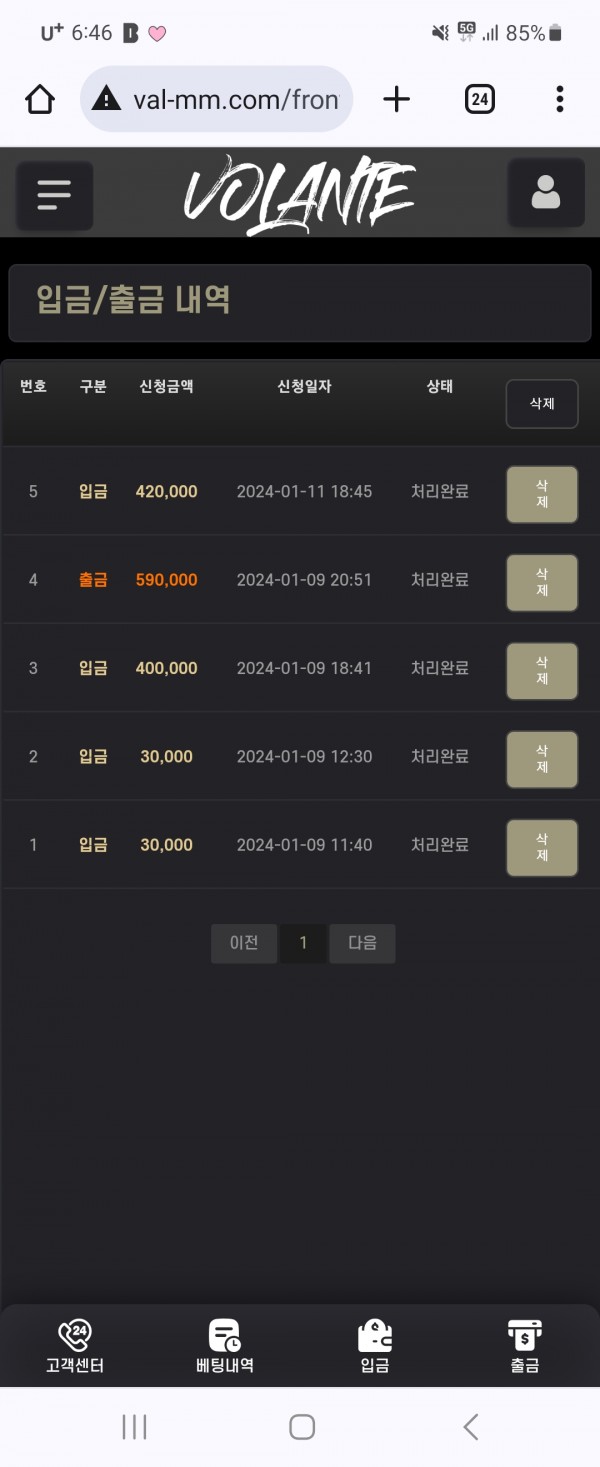This screenshot has width=600, height=1467.
Task: Open 고객센터 customer center
Action: [75, 1345]
